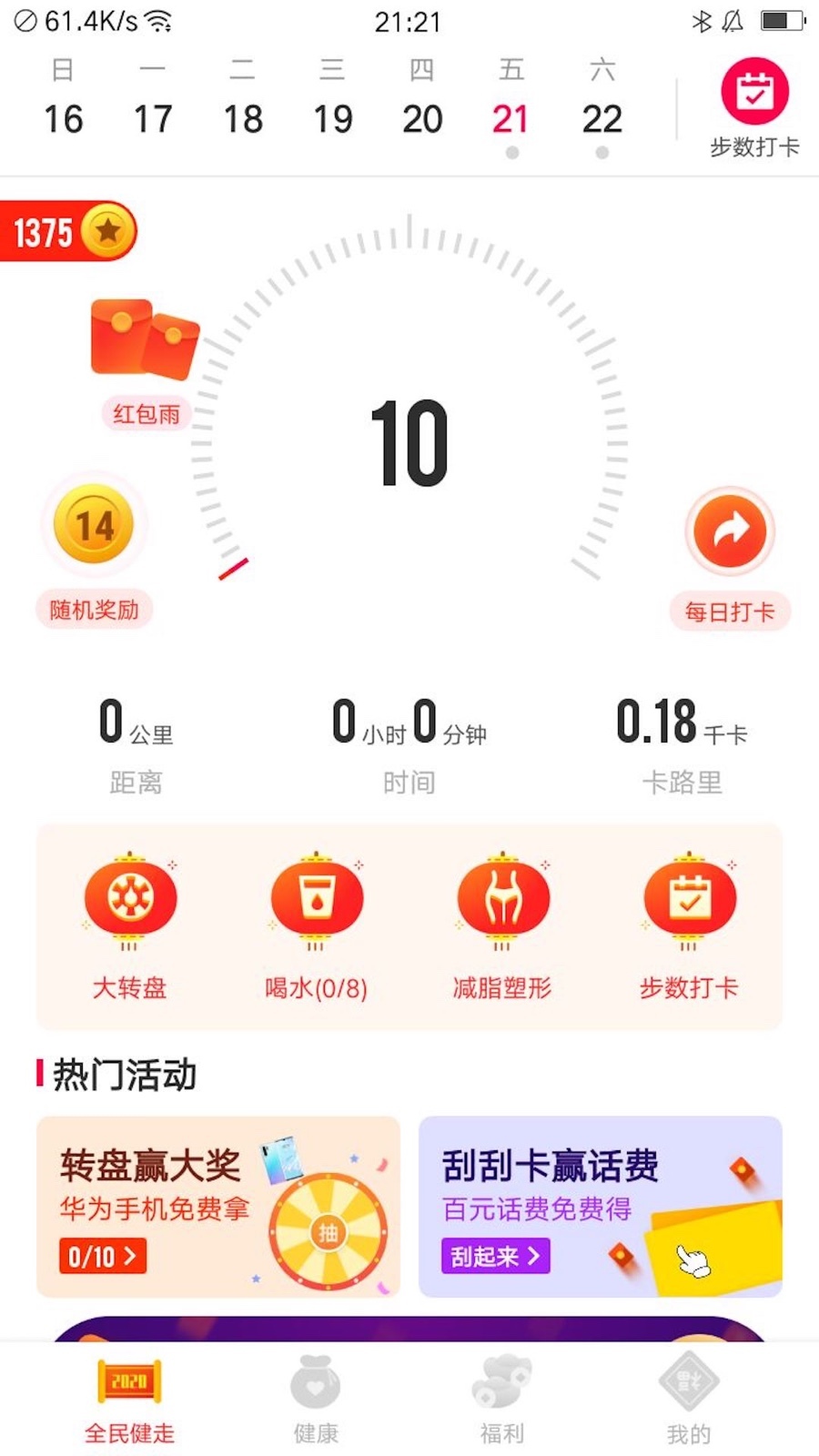Switch to the 健康 tab
The width and height of the screenshot is (819, 1456).
coord(316,1400)
